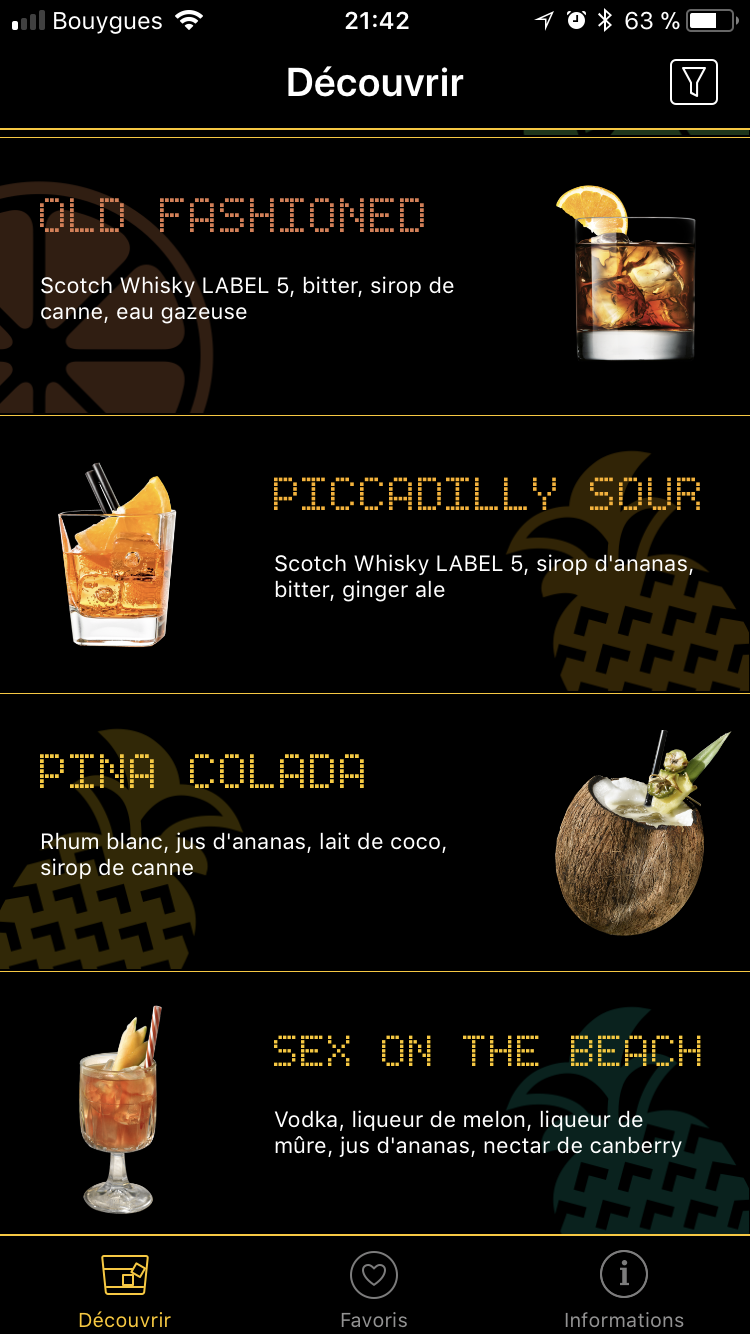Image resolution: width=750 pixels, height=1334 pixels.
Task: Tap the Découvrir tab
Action: click(x=125, y=1290)
